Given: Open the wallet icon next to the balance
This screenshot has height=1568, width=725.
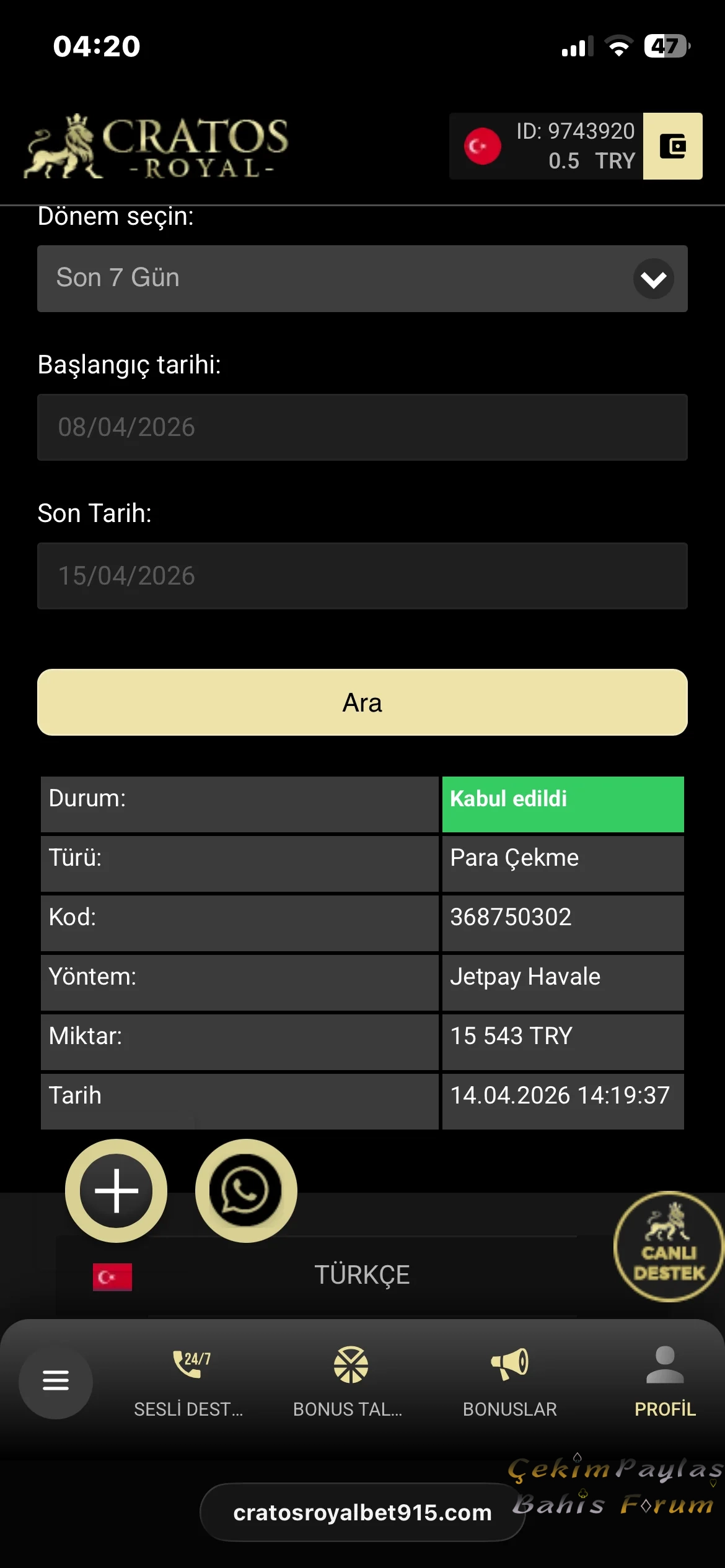Looking at the screenshot, I should [x=672, y=146].
